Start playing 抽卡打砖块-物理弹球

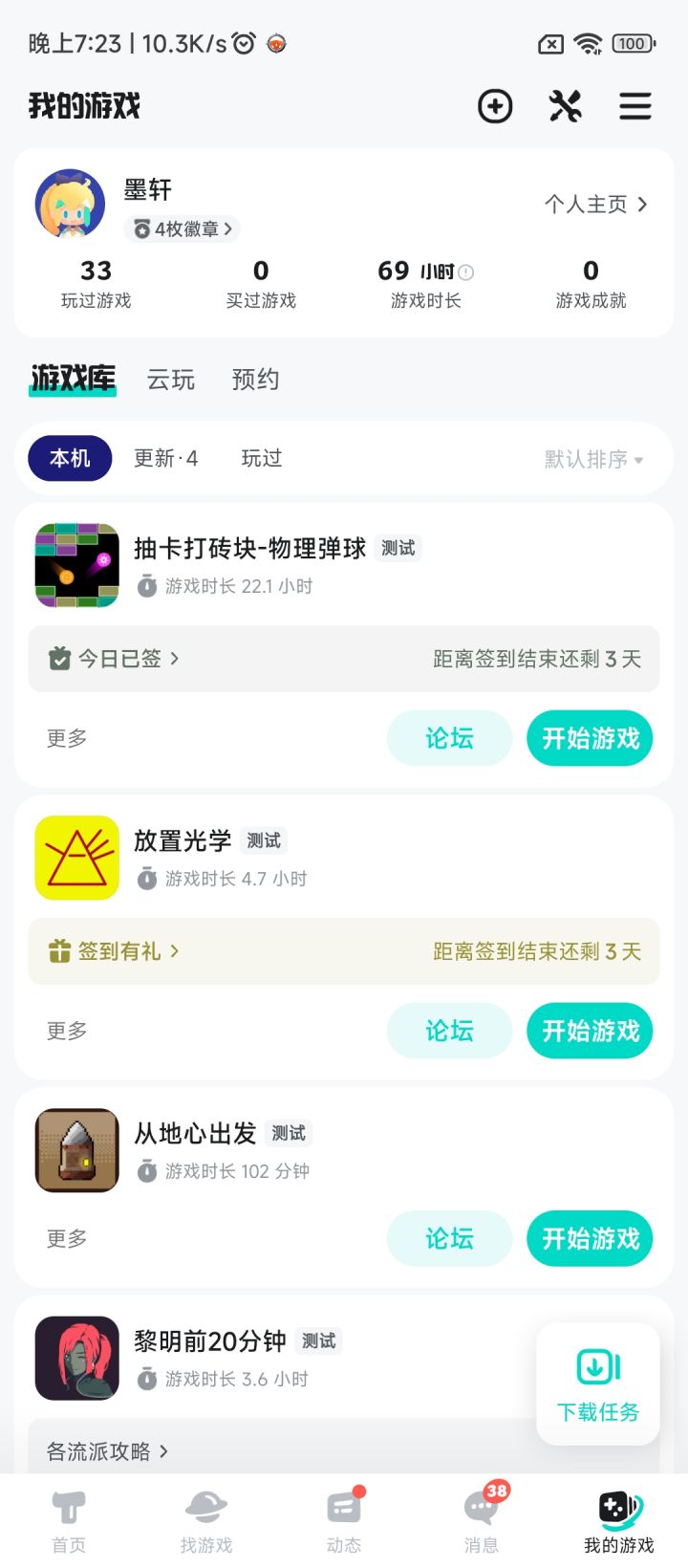click(x=590, y=738)
